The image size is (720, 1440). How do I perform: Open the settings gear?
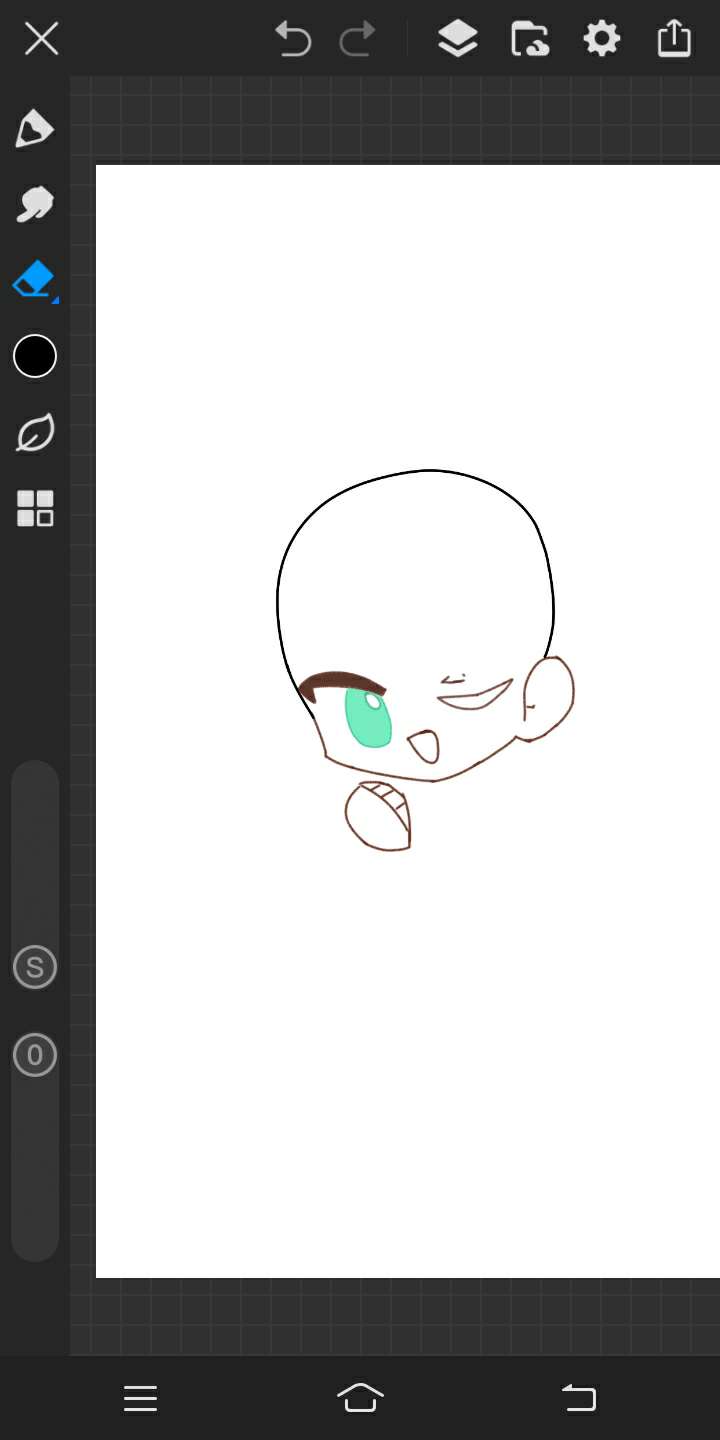tap(601, 39)
